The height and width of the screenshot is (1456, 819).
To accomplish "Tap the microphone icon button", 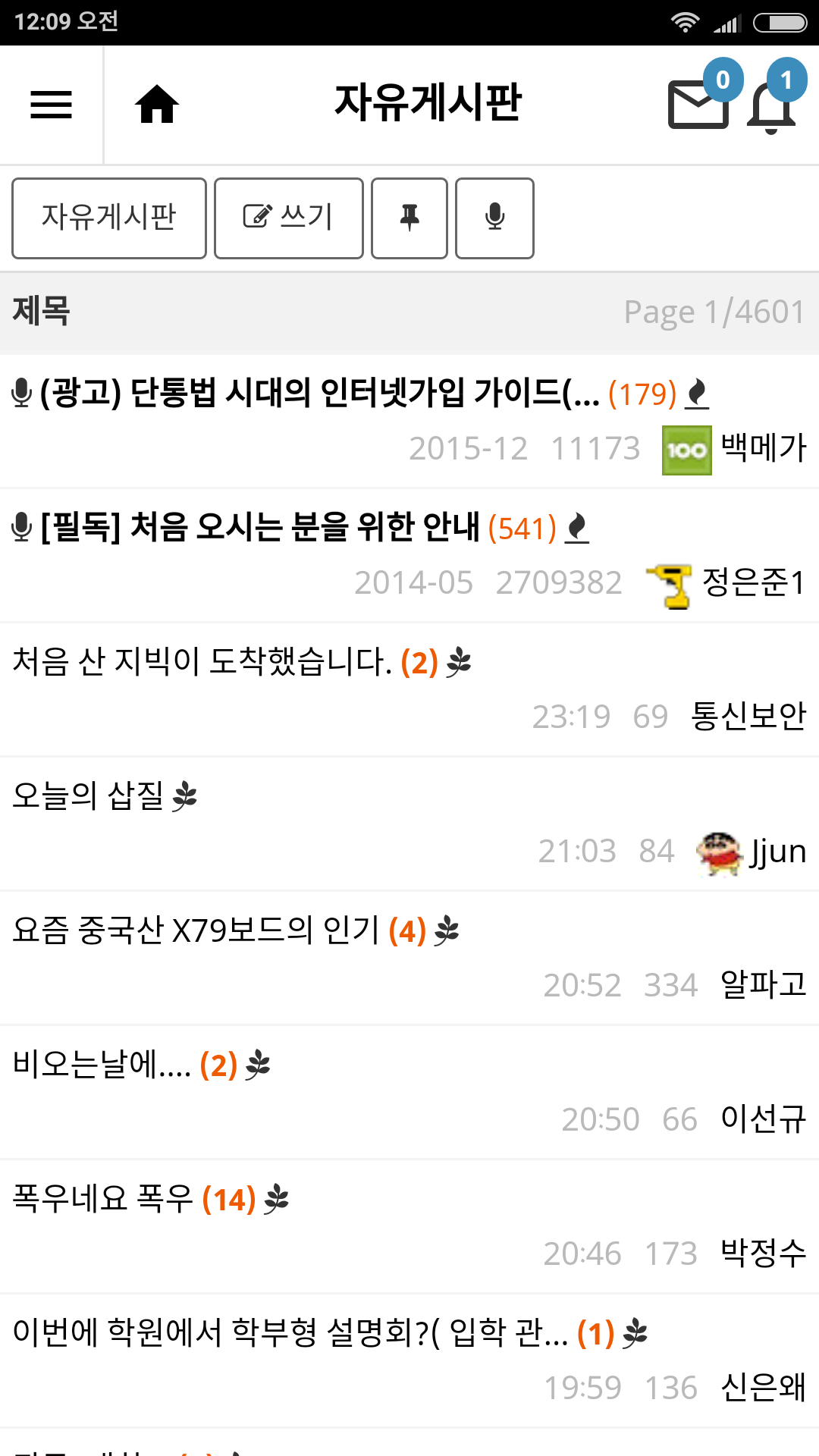I will (x=494, y=218).
